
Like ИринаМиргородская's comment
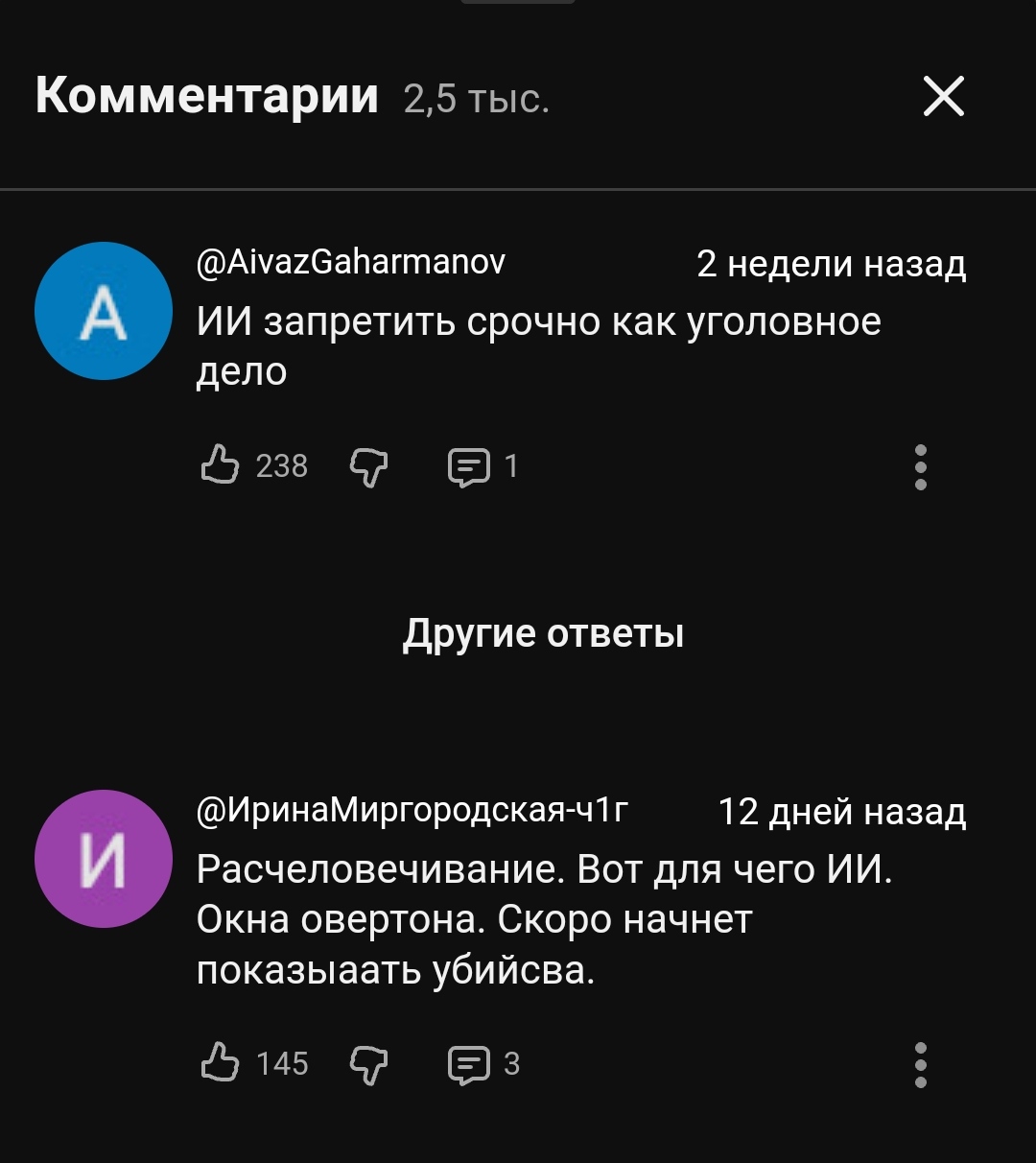point(220,1064)
